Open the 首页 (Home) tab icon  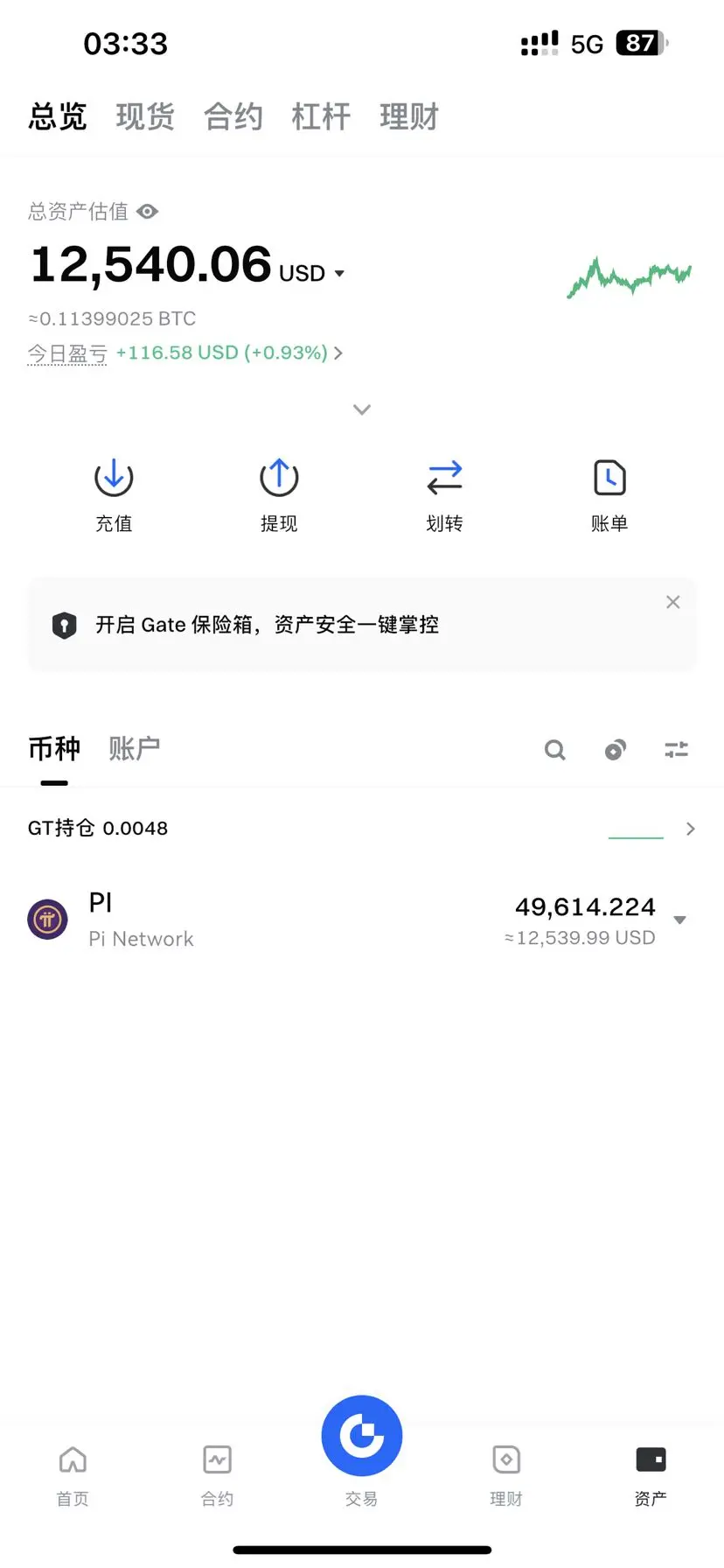[73, 1459]
